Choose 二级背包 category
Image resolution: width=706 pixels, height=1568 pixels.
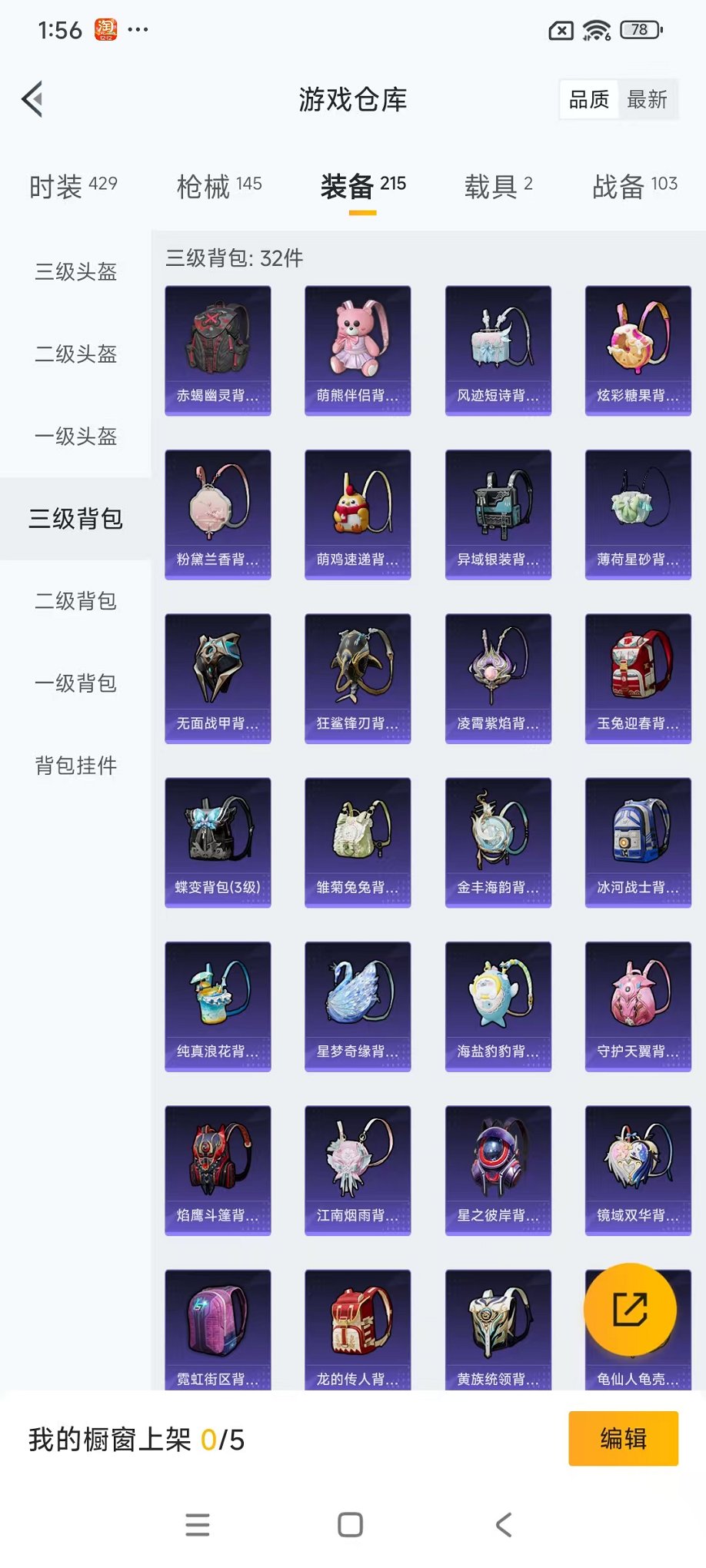(75, 601)
